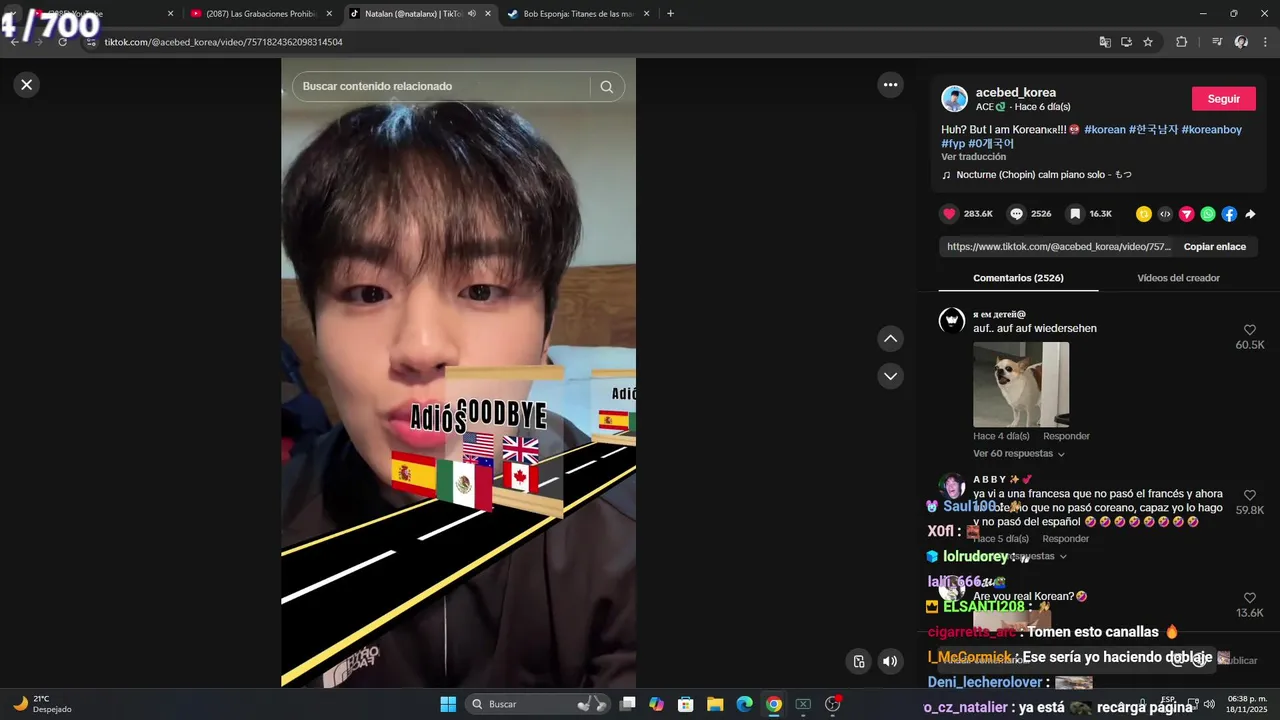
Task: Reply to the auf wiedersehen comment
Action: tap(1066, 436)
